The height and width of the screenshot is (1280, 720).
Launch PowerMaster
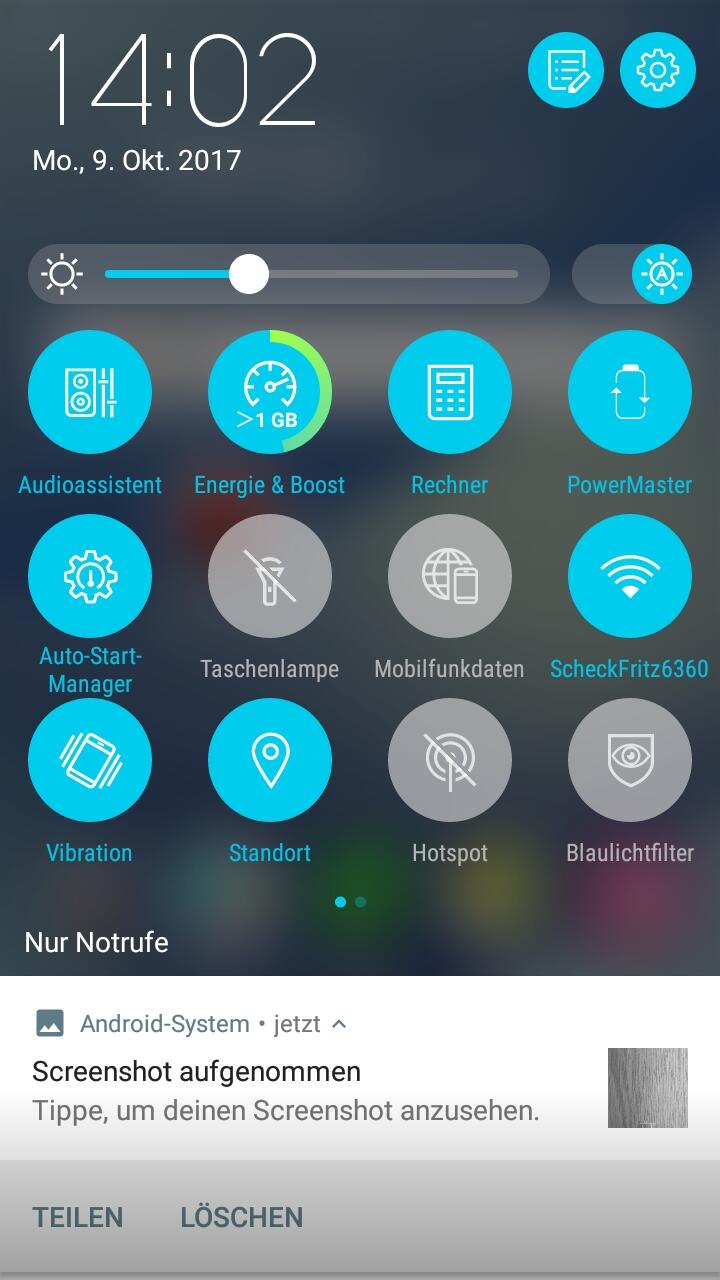[x=630, y=392]
